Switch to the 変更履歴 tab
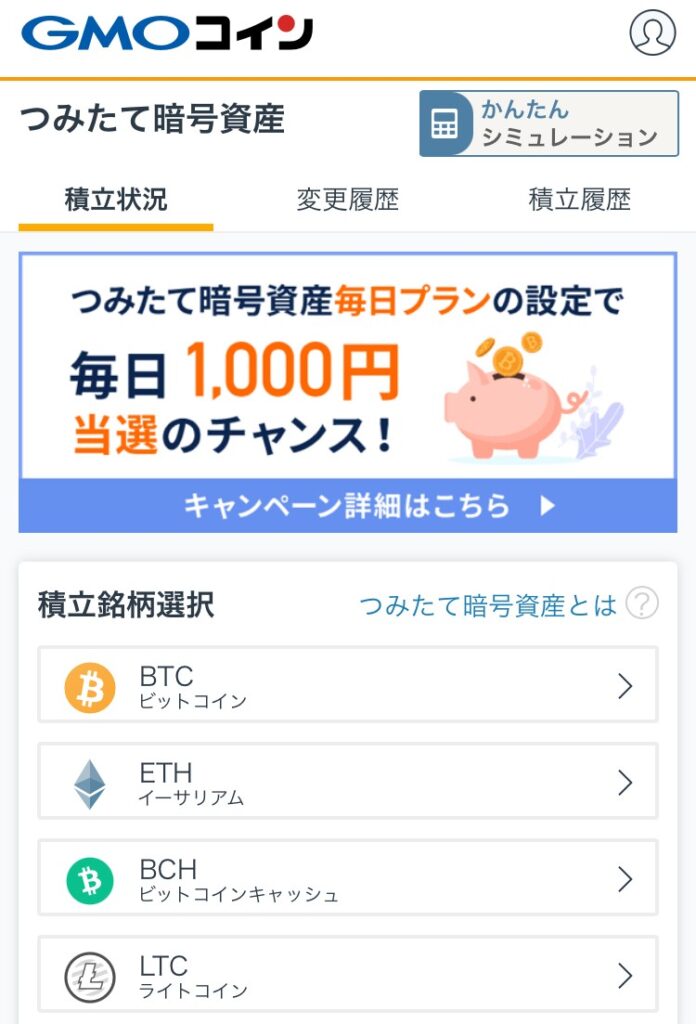The image size is (696, 1024). [348, 200]
